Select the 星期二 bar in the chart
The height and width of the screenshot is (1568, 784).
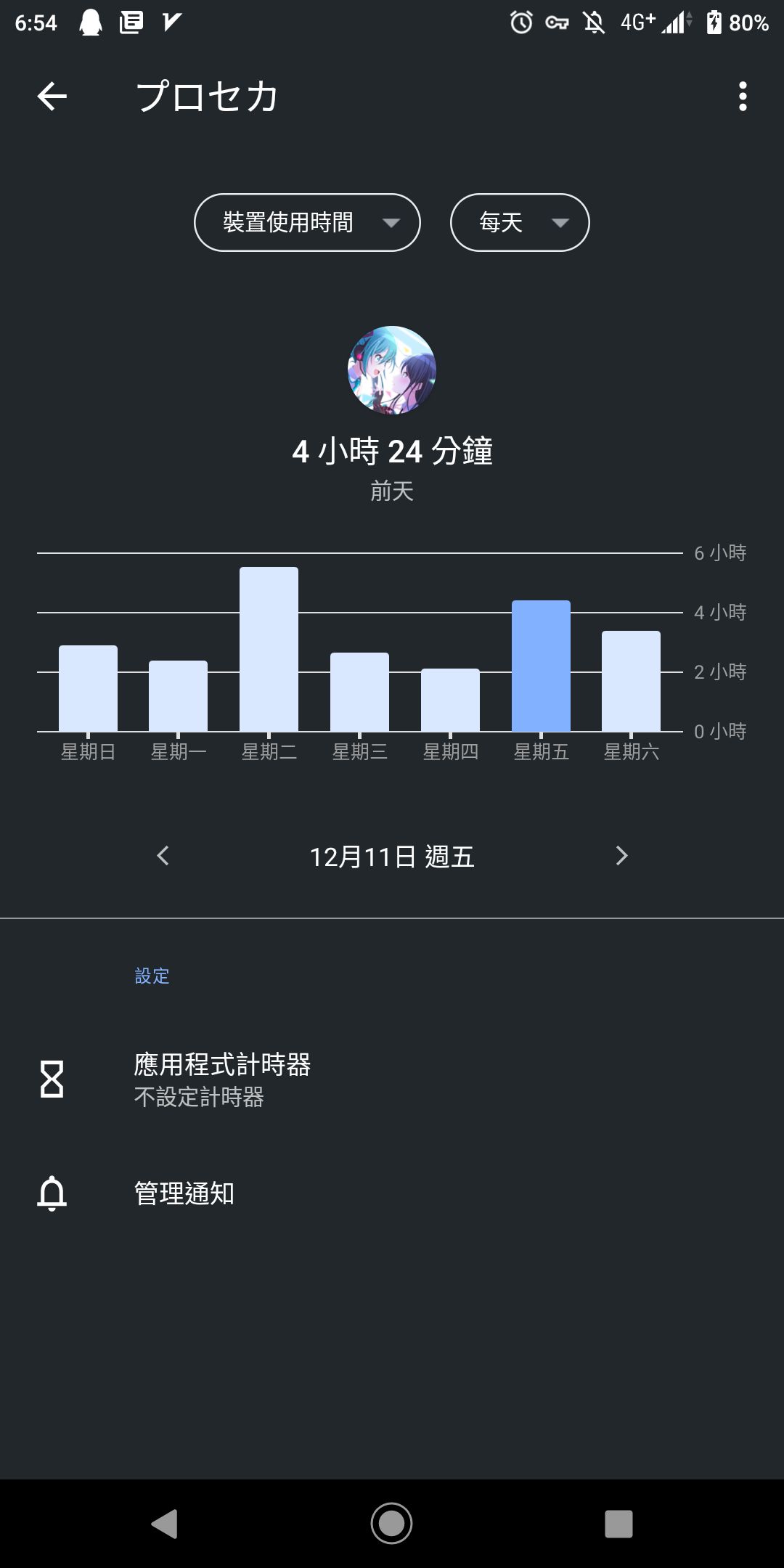[269, 649]
